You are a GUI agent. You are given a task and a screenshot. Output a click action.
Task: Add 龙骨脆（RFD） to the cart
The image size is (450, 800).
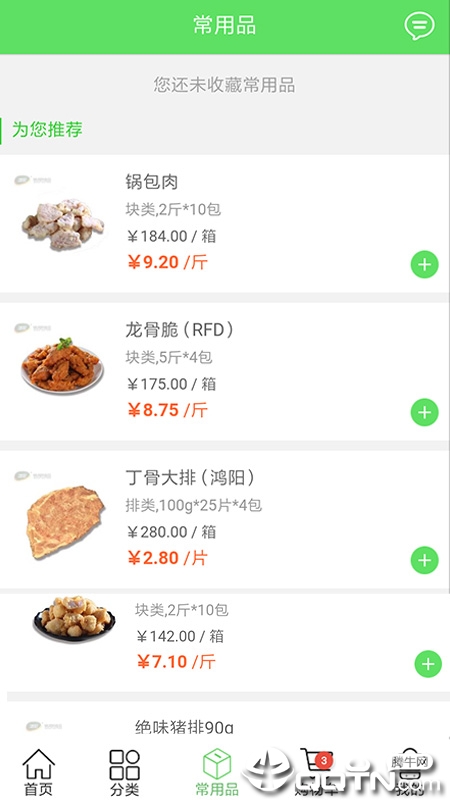(424, 412)
